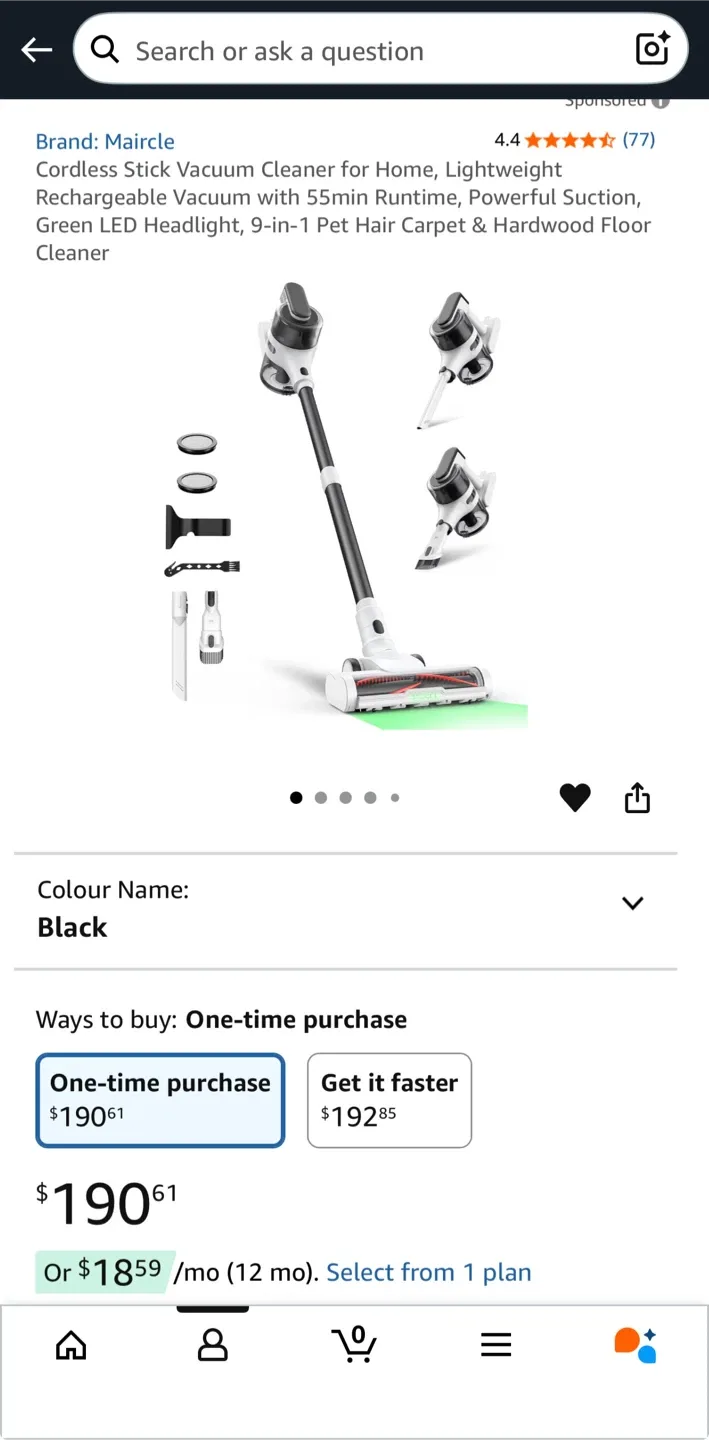View the 77 customer ratings
This screenshot has height=1440, width=709.
[x=638, y=140]
